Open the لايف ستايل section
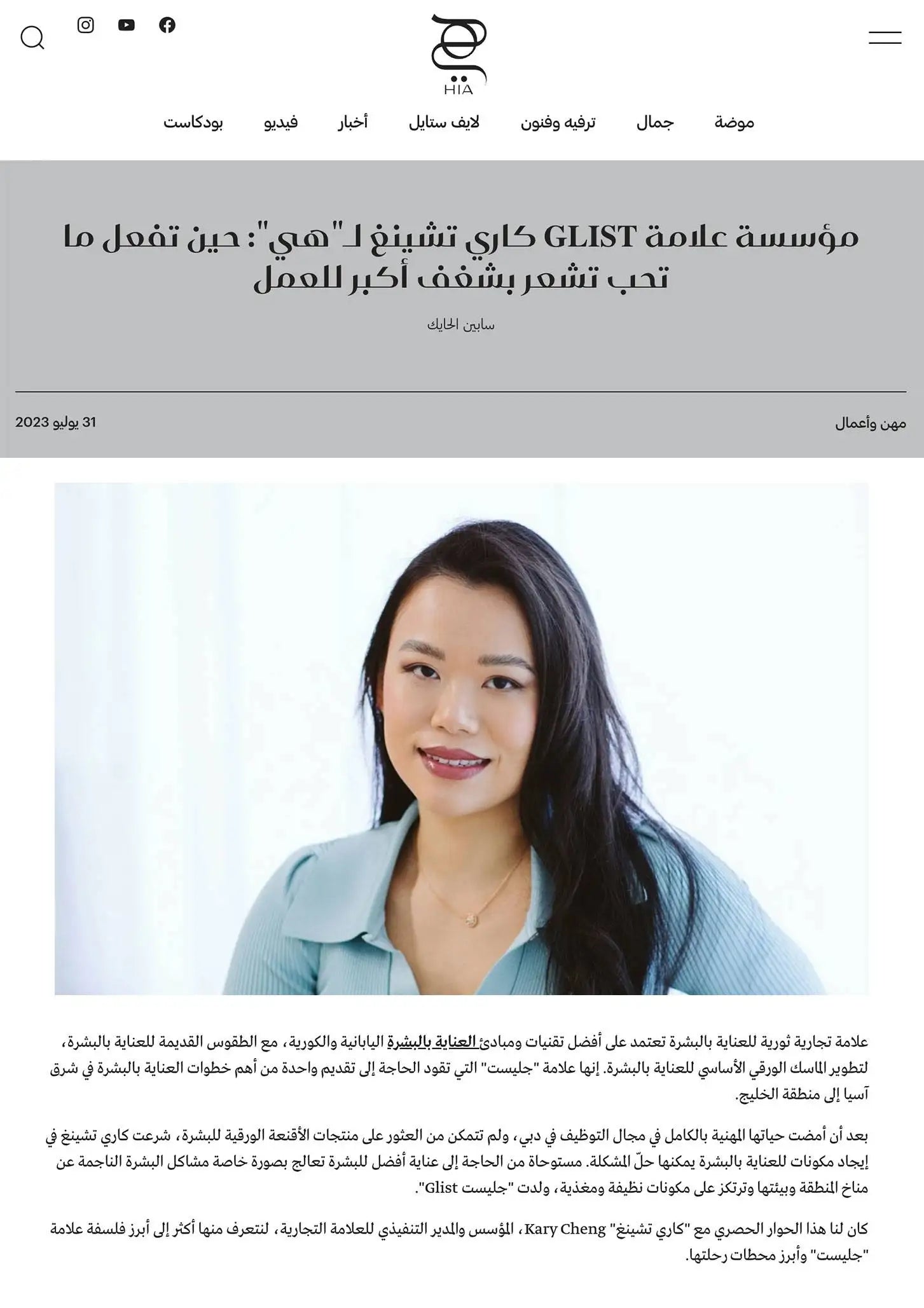 pyautogui.click(x=444, y=122)
